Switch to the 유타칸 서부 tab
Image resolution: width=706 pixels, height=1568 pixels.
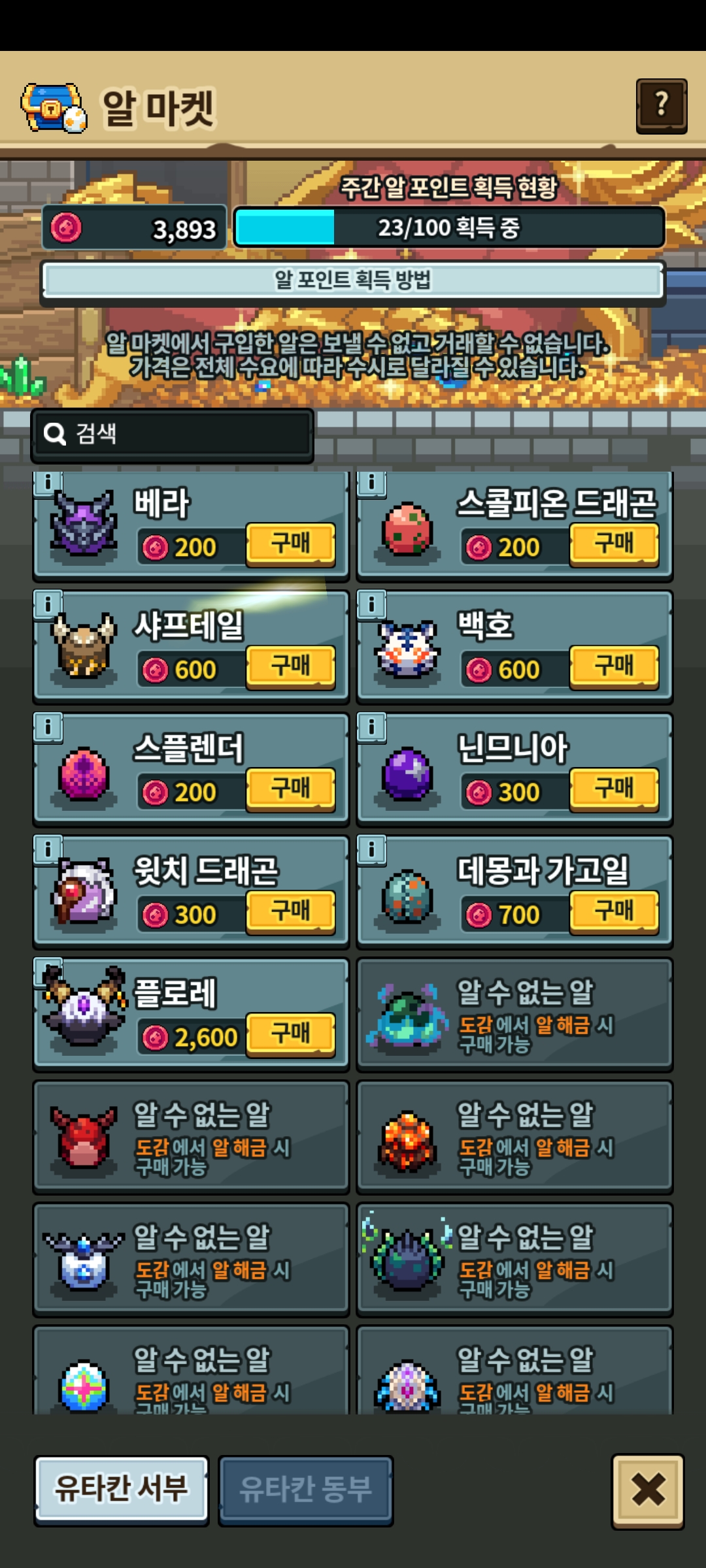click(x=122, y=1489)
